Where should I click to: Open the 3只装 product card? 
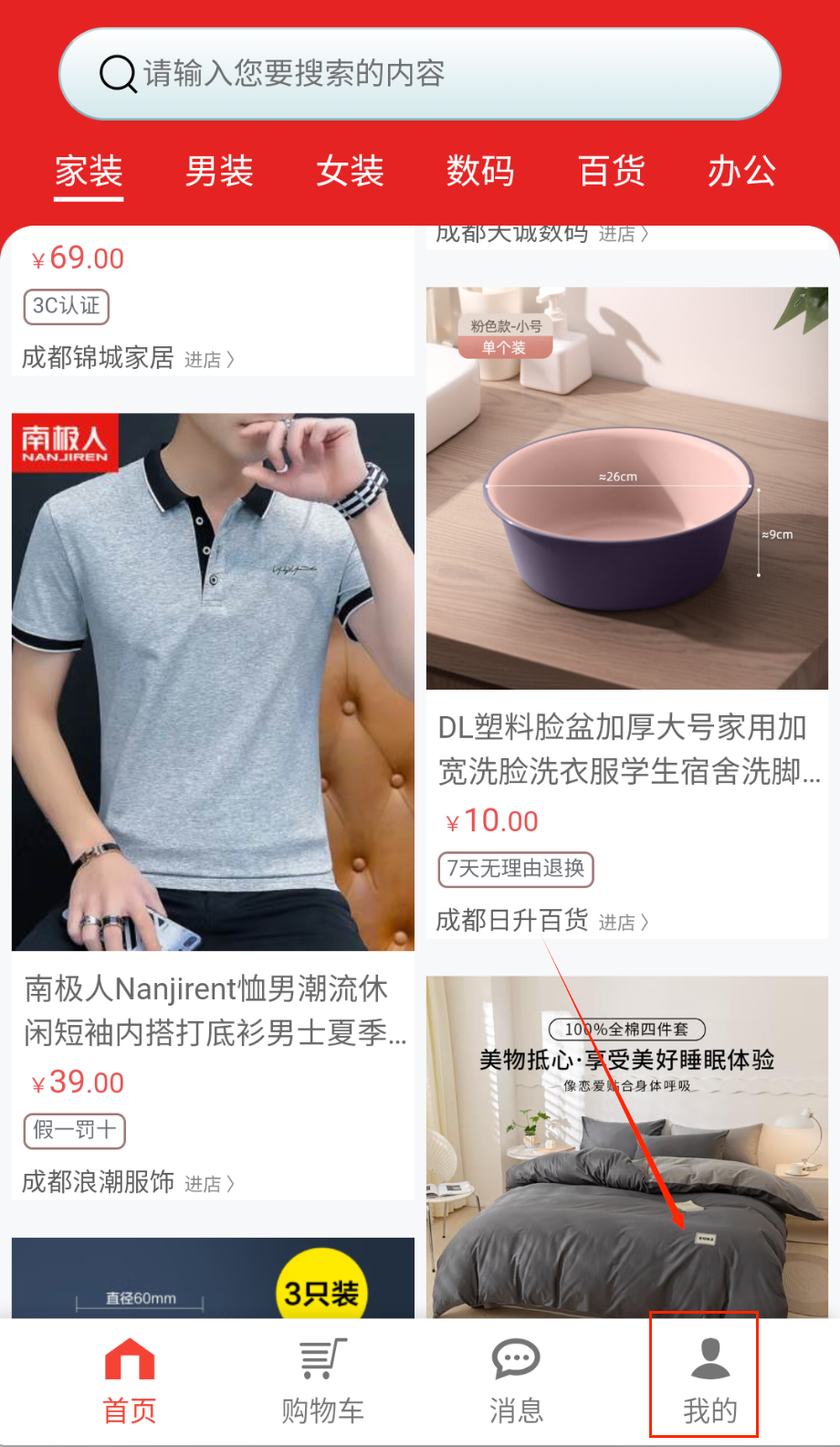click(x=213, y=1278)
